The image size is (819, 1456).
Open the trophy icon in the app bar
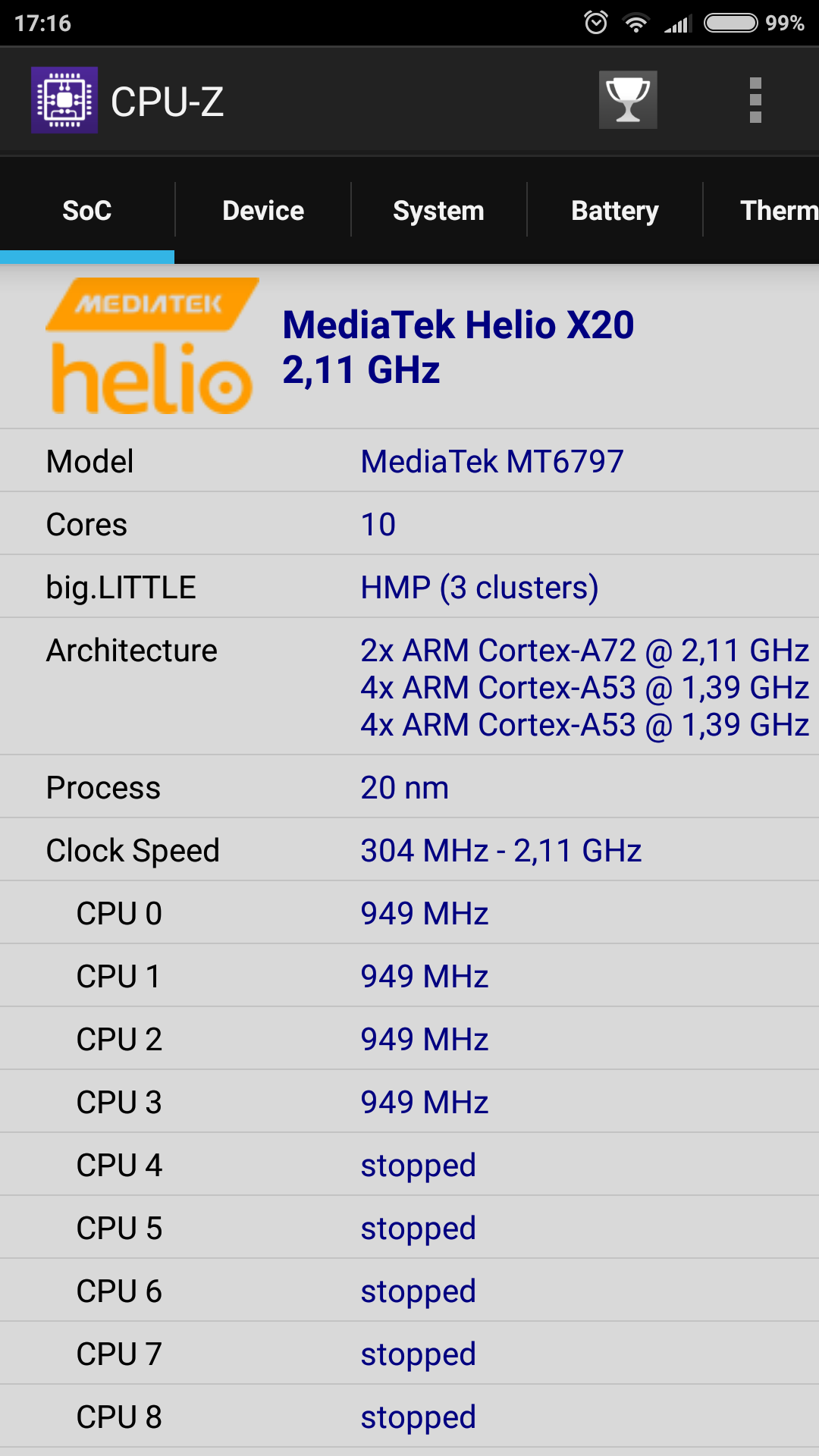(x=628, y=100)
